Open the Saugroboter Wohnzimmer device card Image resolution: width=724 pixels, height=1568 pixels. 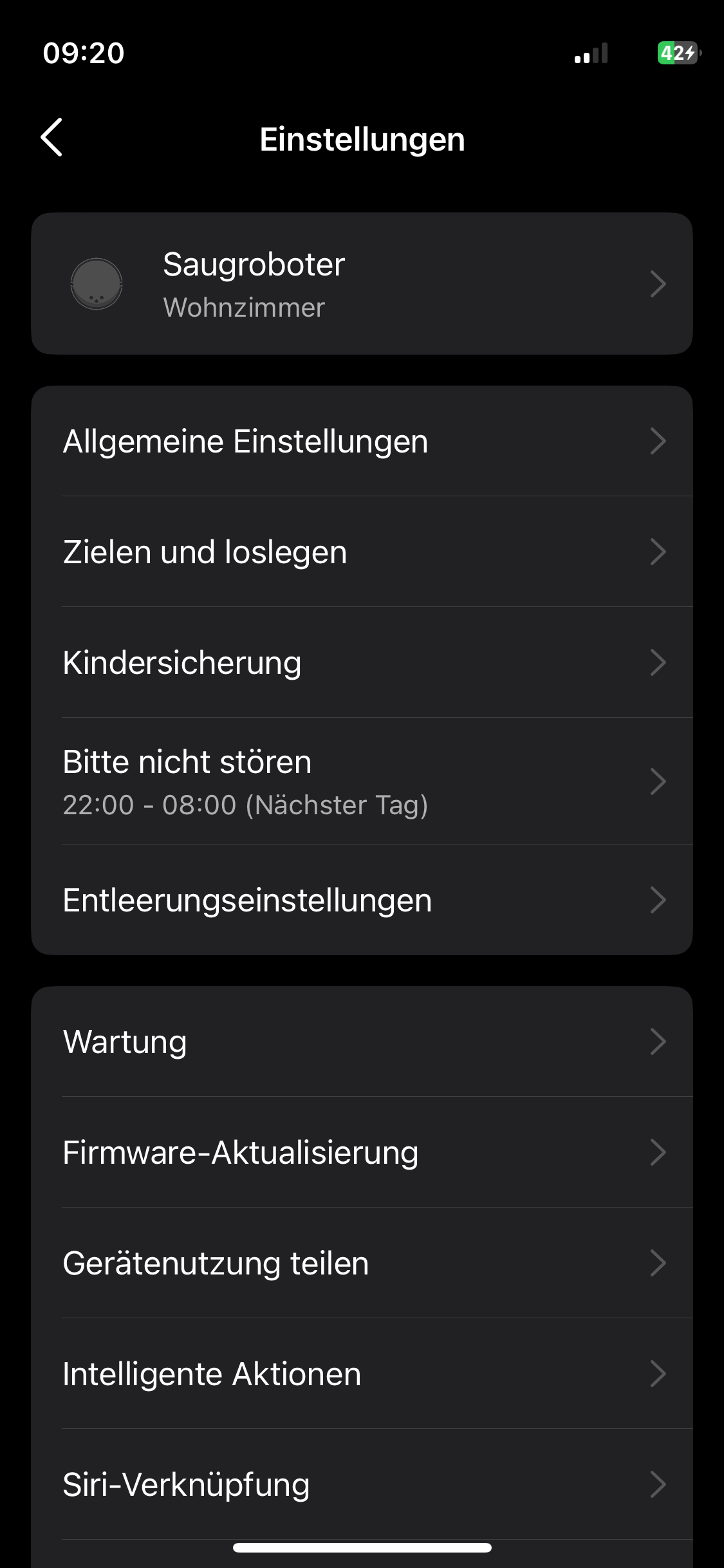pos(362,284)
